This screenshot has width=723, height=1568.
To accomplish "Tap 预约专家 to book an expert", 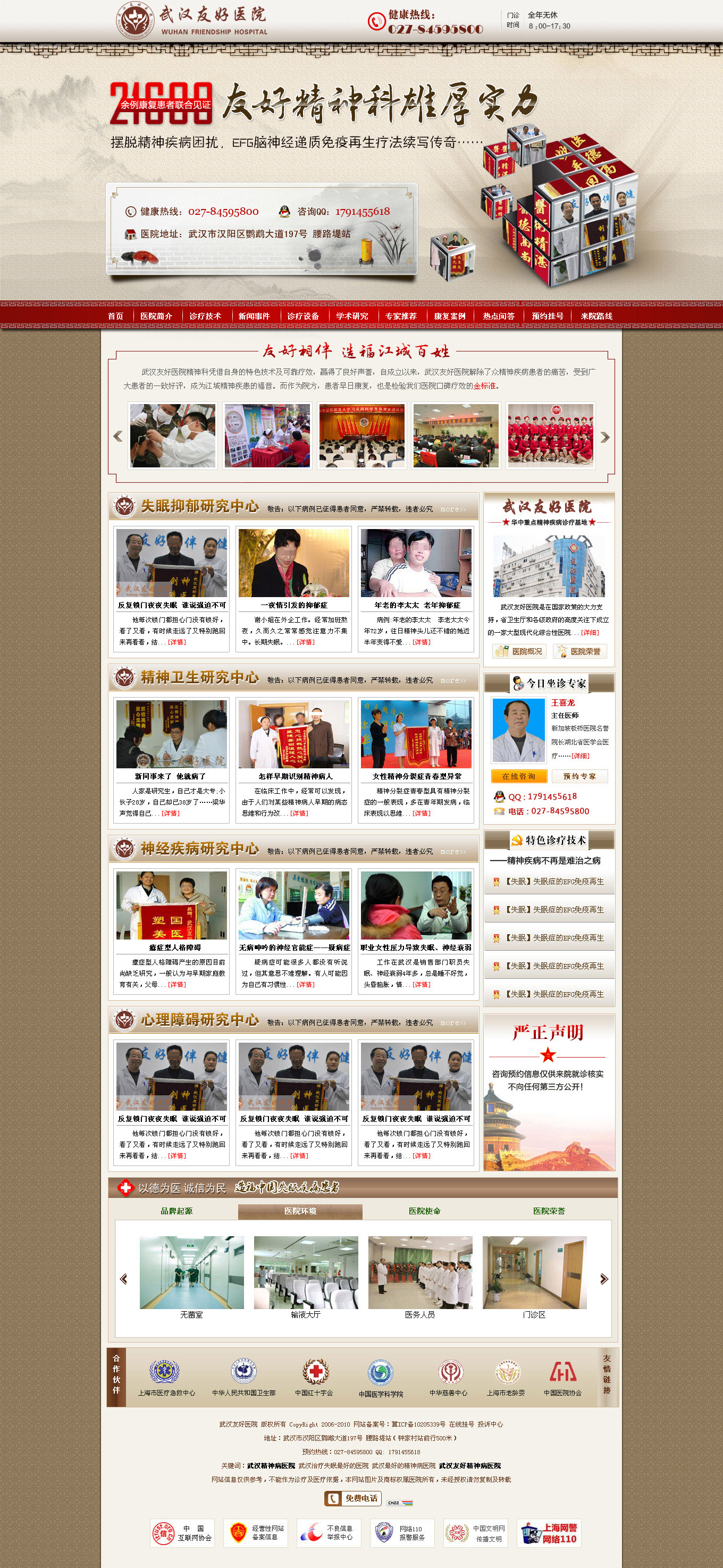I will coord(579,776).
